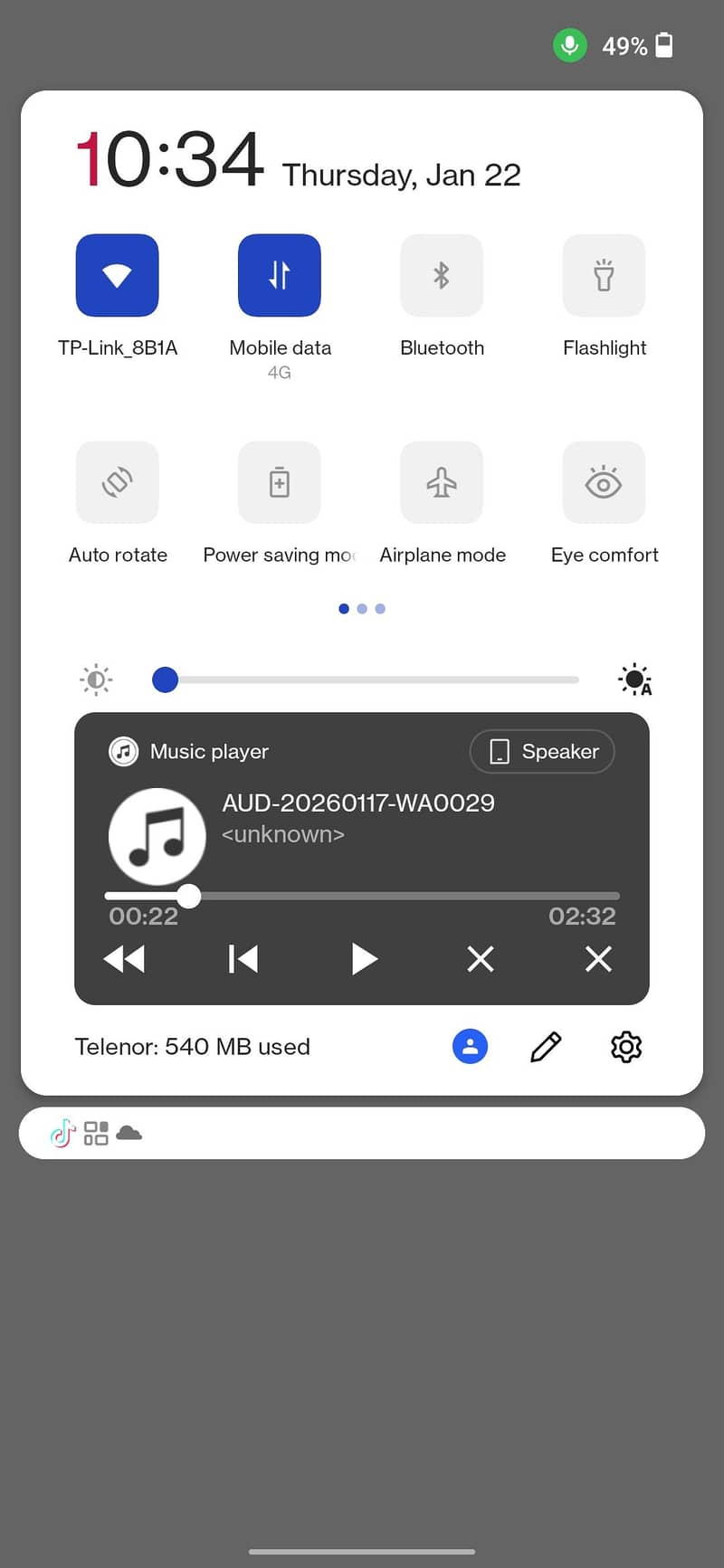Turn on Power saving mode

tap(280, 483)
